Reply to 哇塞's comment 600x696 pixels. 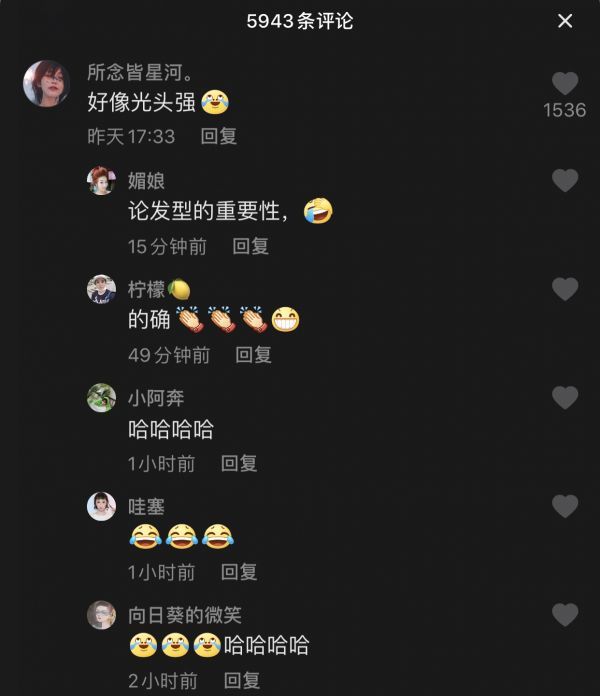[239, 572]
